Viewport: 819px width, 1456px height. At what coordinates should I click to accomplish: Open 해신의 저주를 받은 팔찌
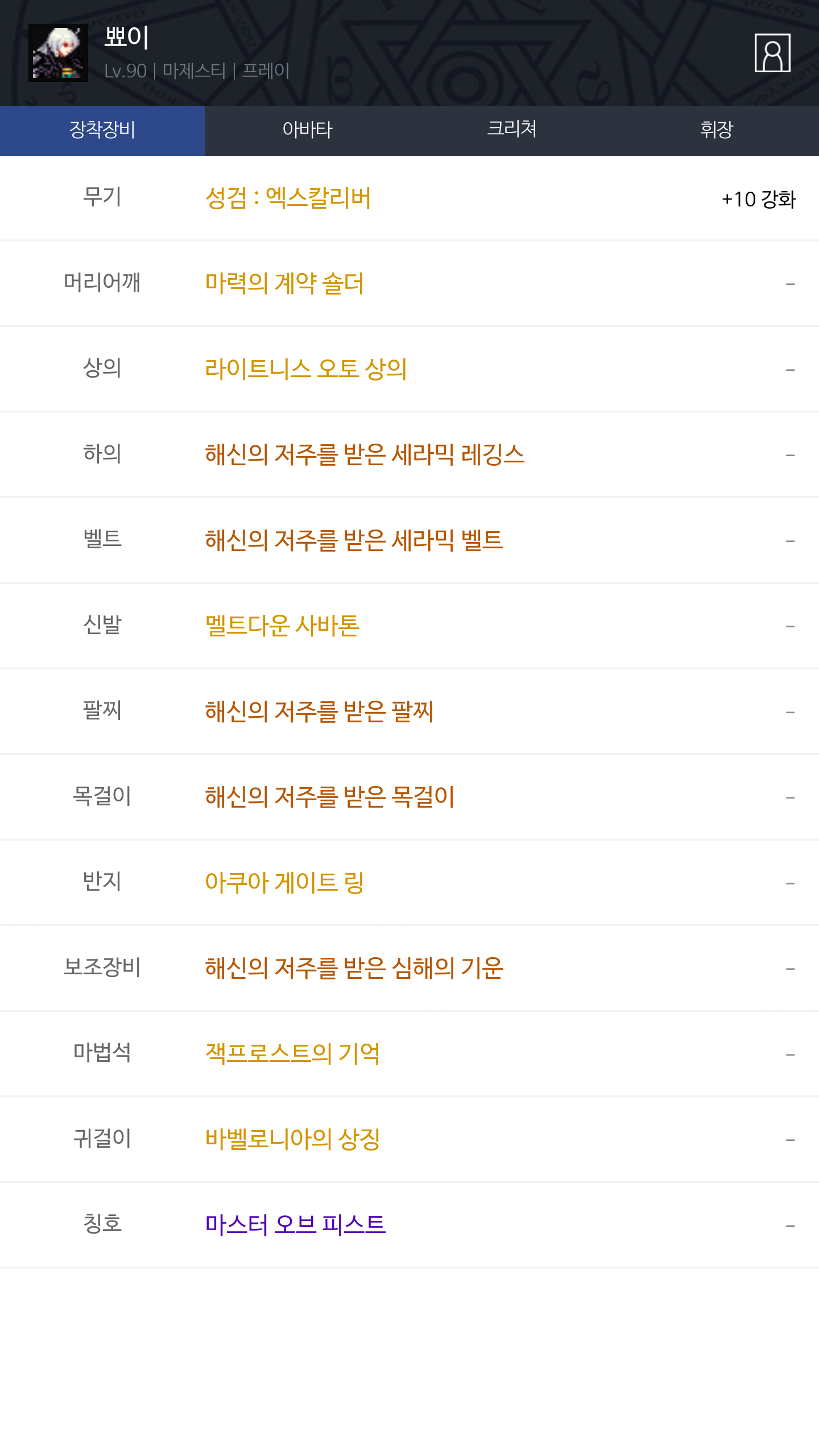pyautogui.click(x=319, y=712)
